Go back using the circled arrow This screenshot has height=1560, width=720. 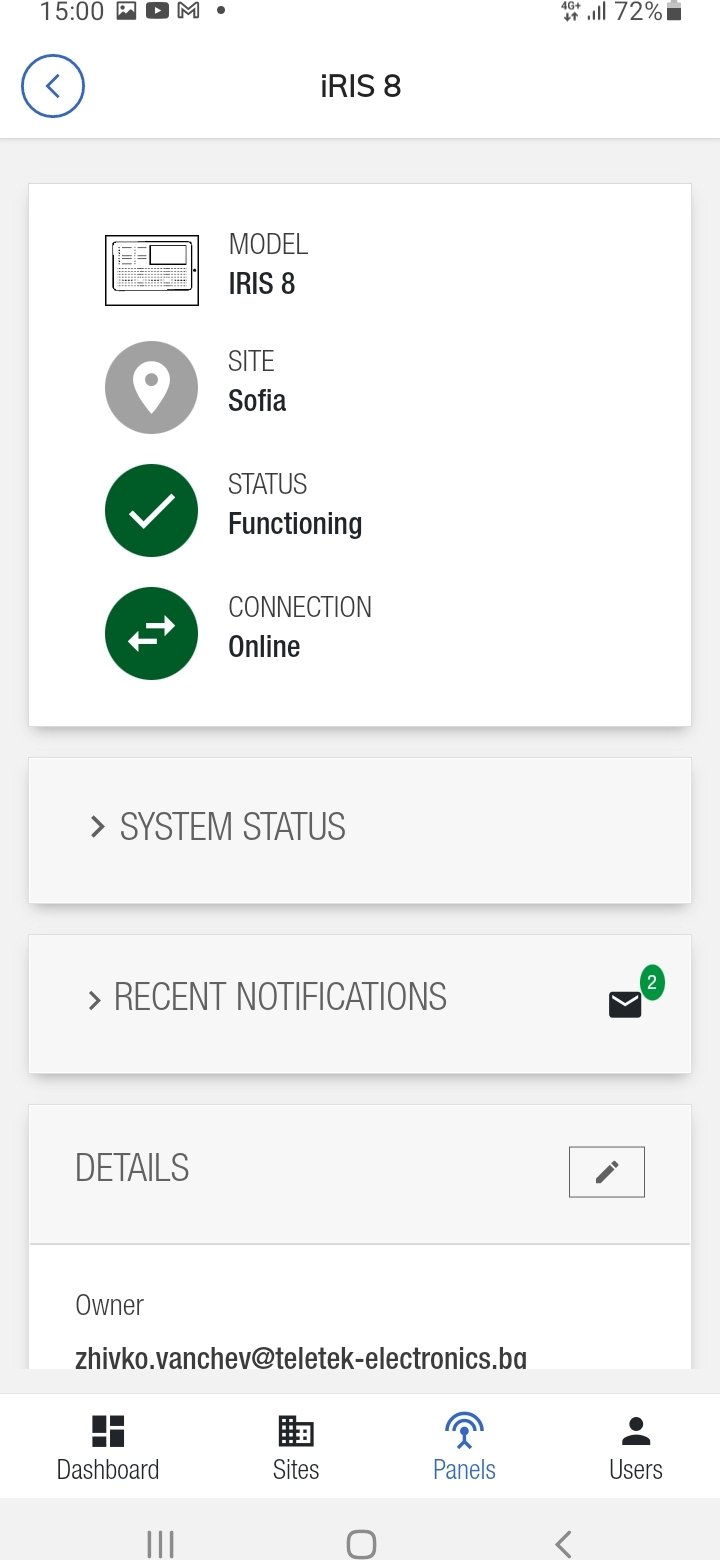[x=53, y=86]
